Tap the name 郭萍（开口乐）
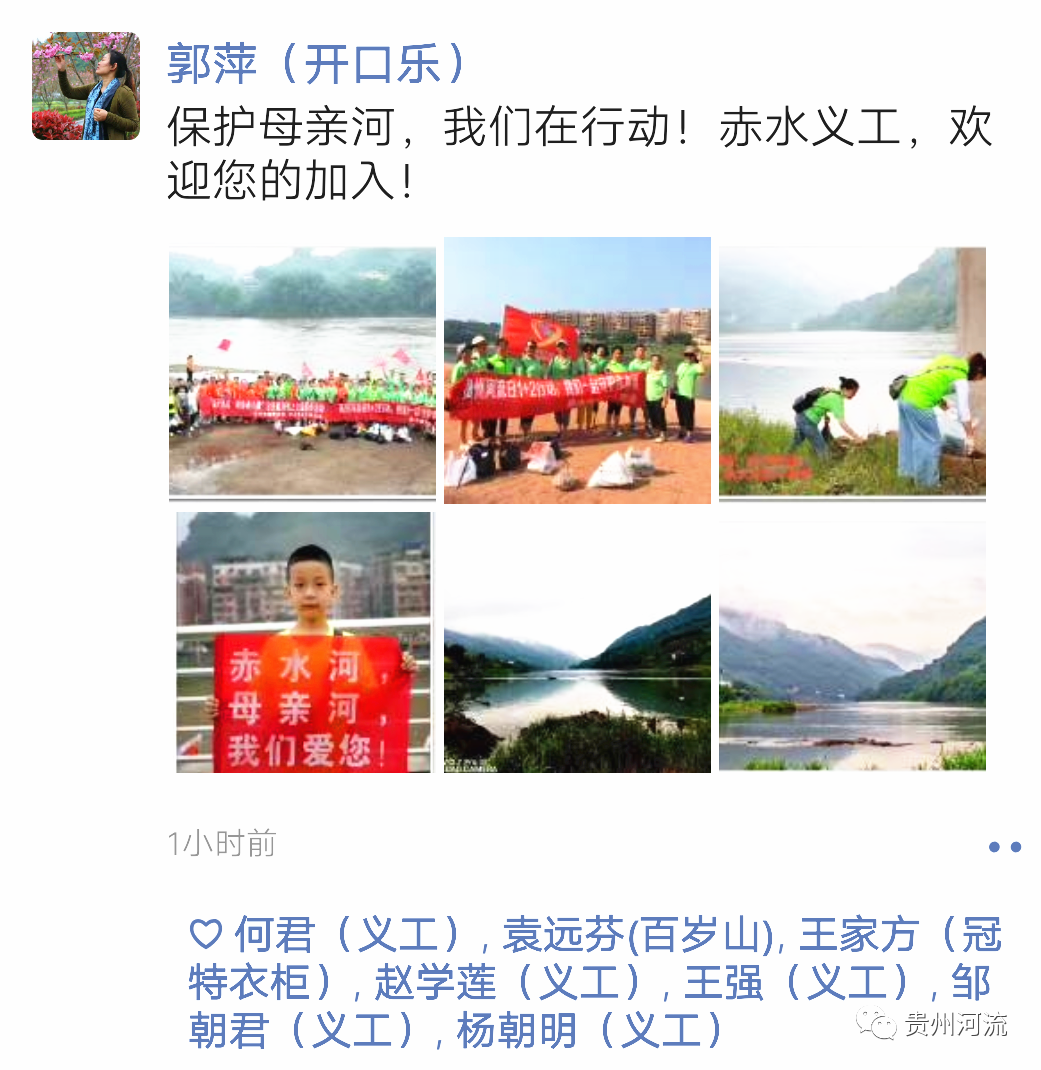The height and width of the screenshot is (1070, 1041). tap(317, 66)
